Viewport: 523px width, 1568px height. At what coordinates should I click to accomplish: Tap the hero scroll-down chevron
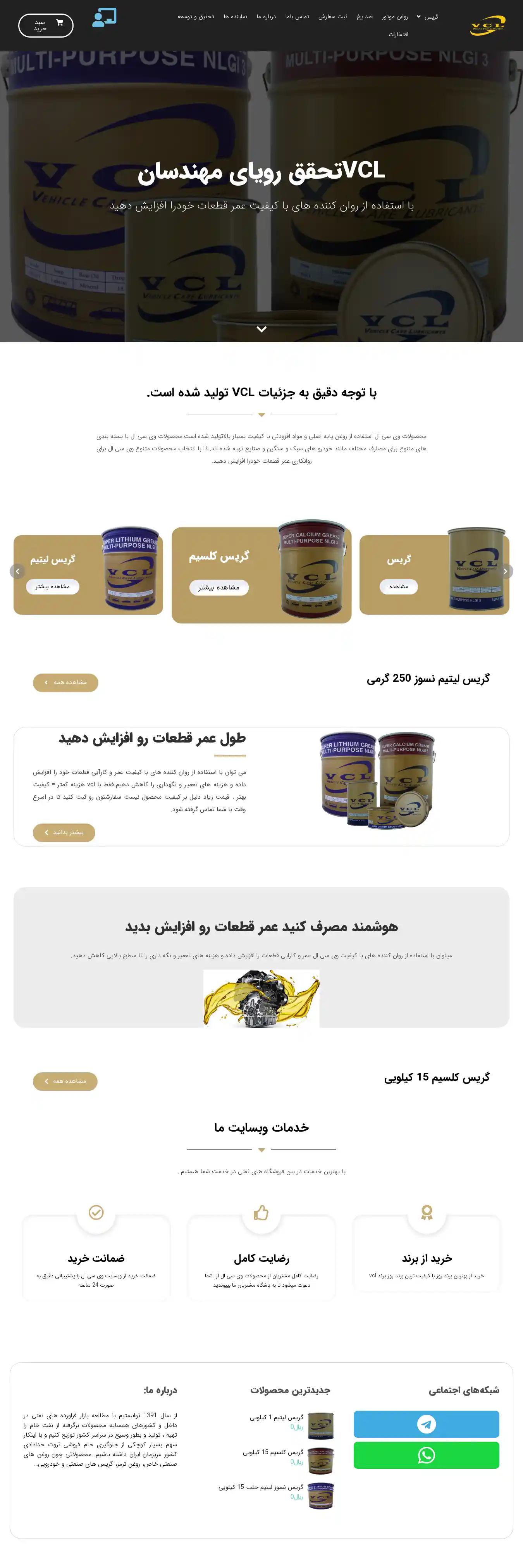[x=261, y=329]
